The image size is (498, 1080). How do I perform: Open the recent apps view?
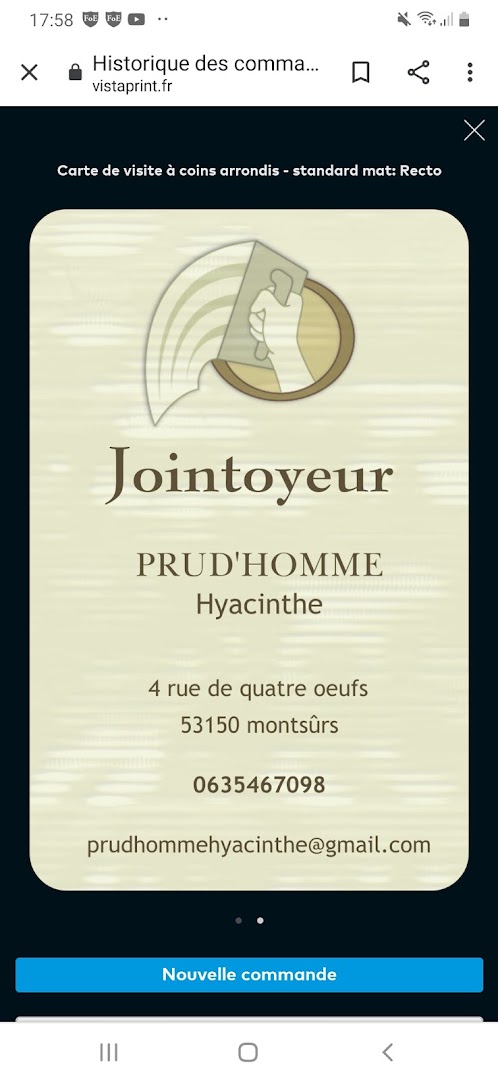pos(109,1052)
